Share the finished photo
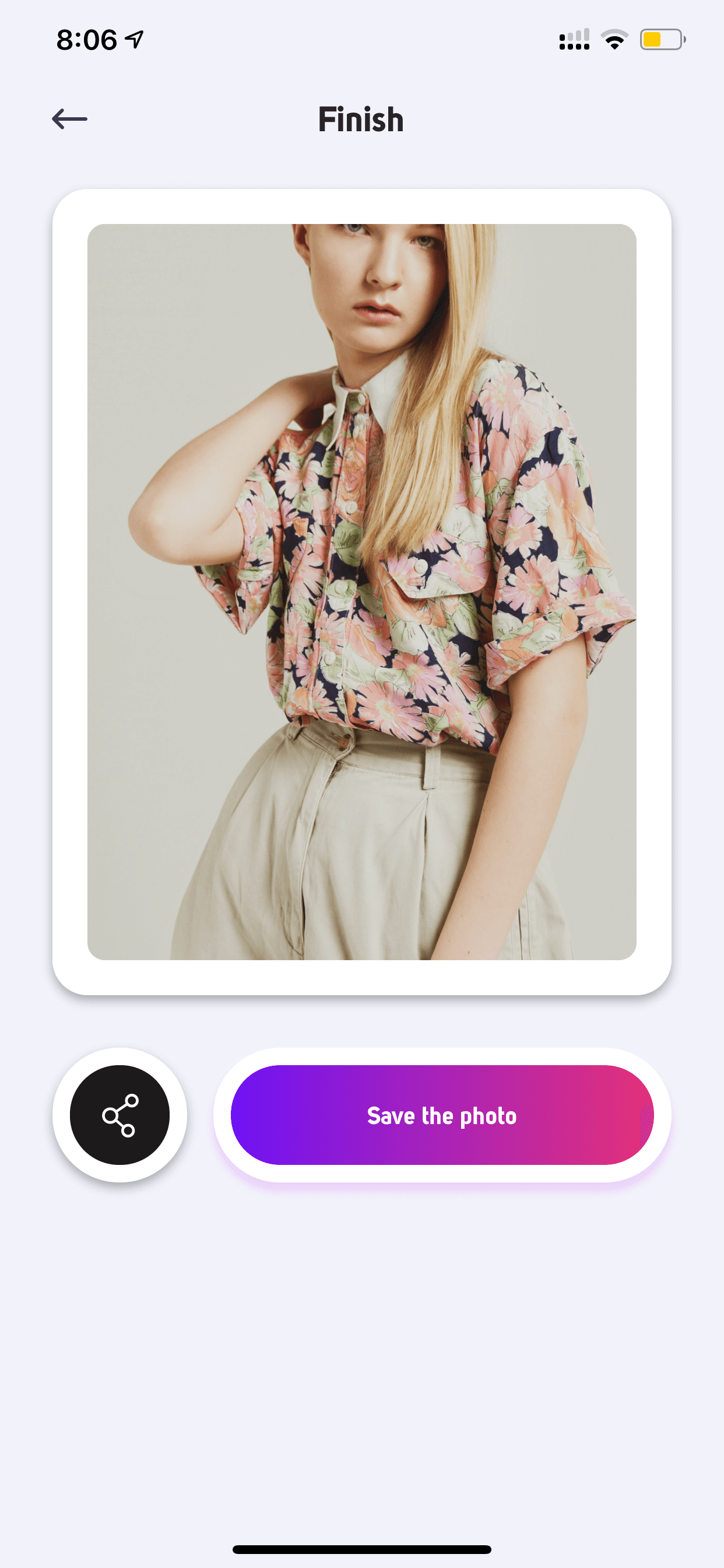 click(x=120, y=1115)
